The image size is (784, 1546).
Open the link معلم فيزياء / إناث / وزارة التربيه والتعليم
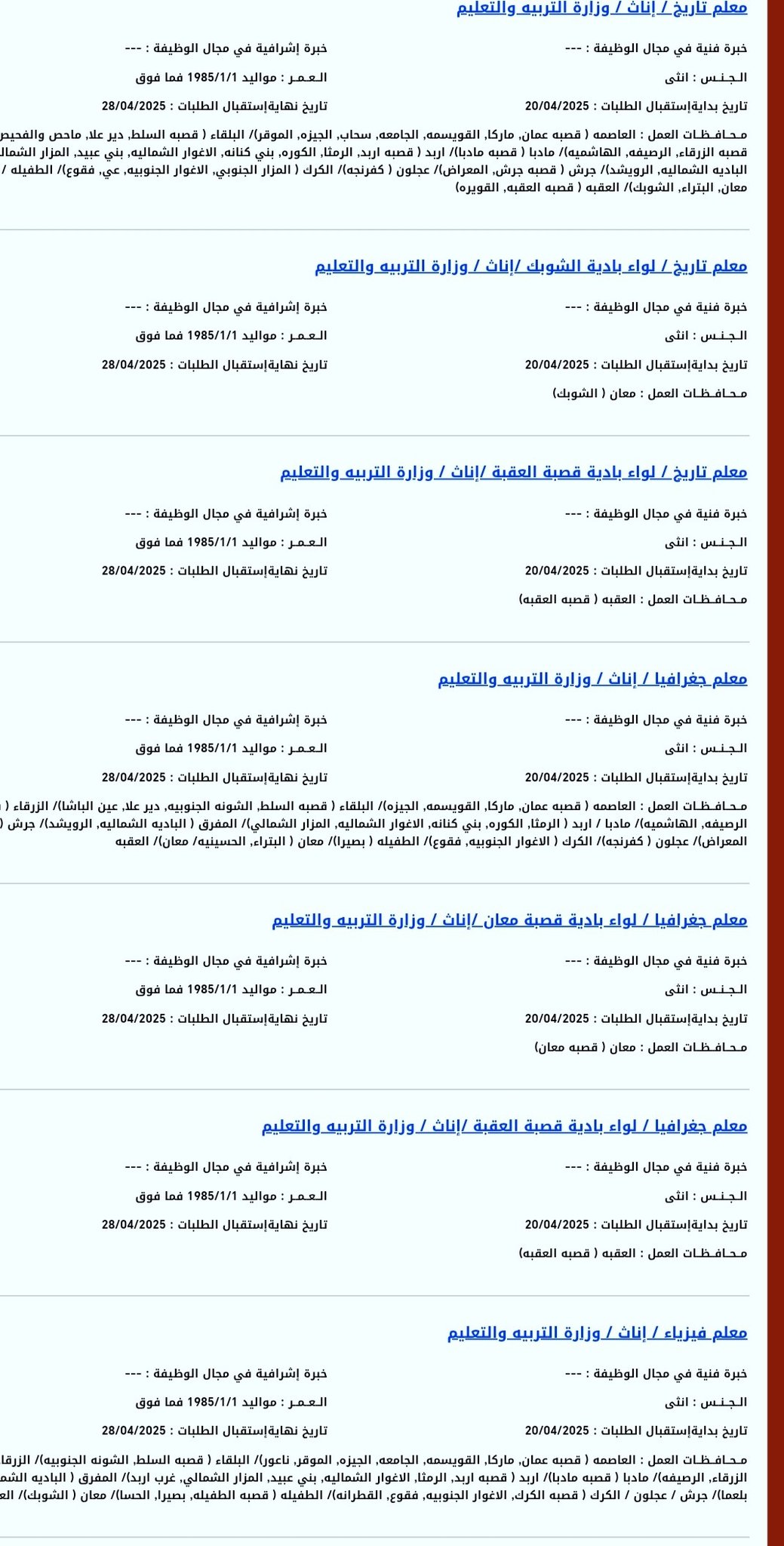pyautogui.click(x=597, y=1332)
